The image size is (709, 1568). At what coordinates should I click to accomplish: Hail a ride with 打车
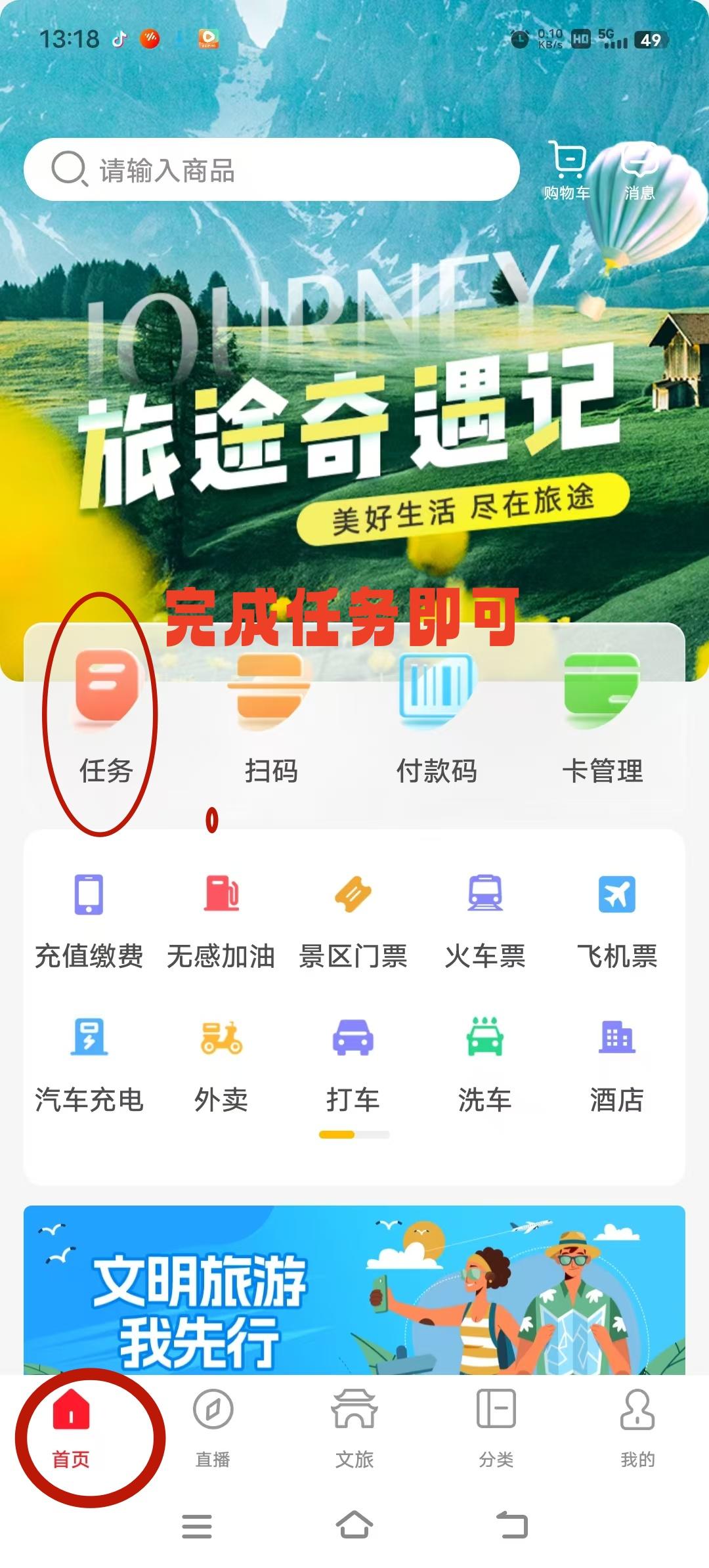(353, 1065)
